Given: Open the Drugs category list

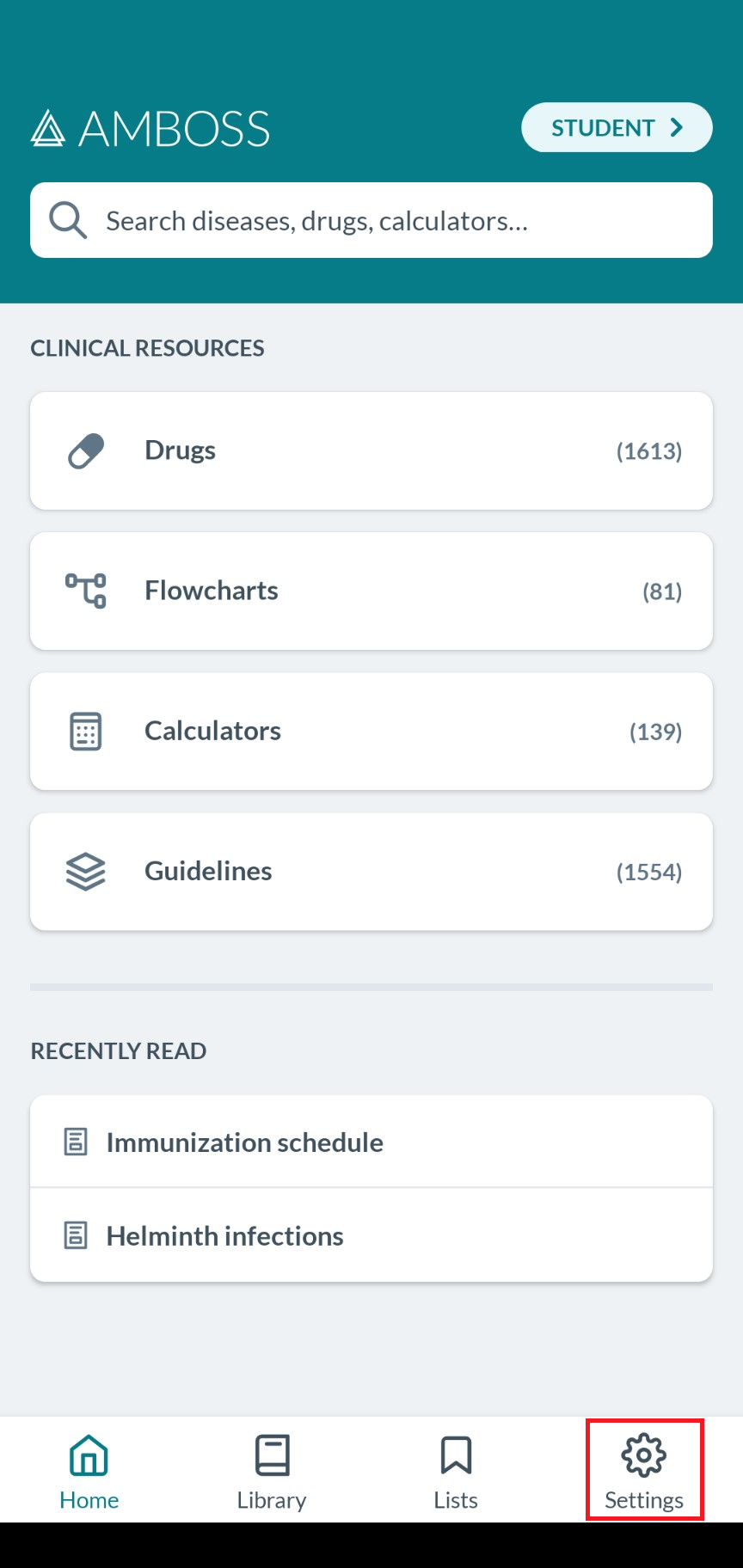Looking at the screenshot, I should point(371,450).
